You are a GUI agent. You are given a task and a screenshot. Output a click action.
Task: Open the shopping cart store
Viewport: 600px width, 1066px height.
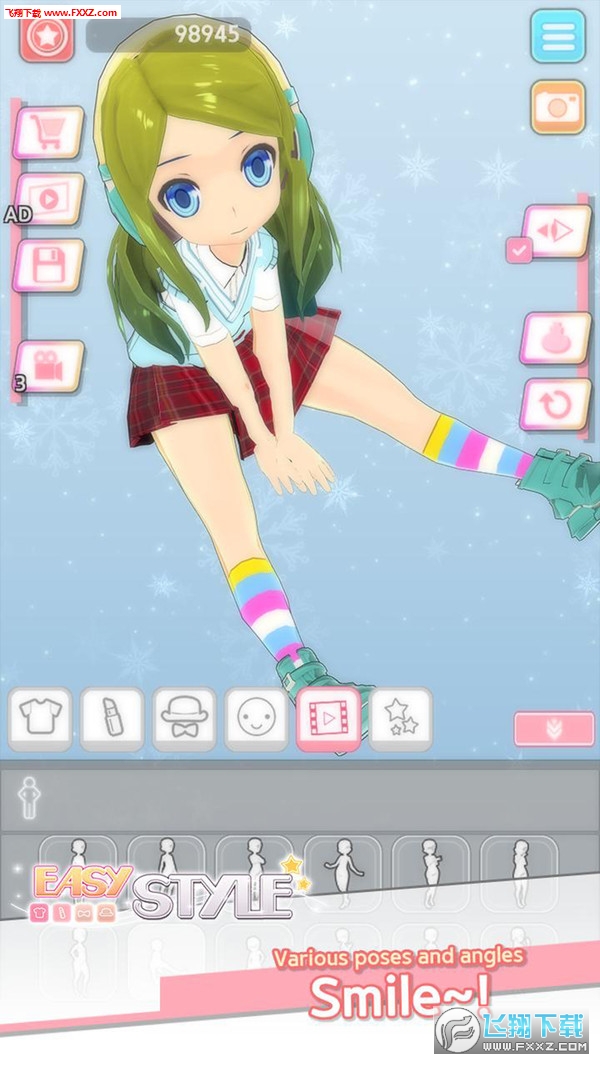click(x=47, y=132)
